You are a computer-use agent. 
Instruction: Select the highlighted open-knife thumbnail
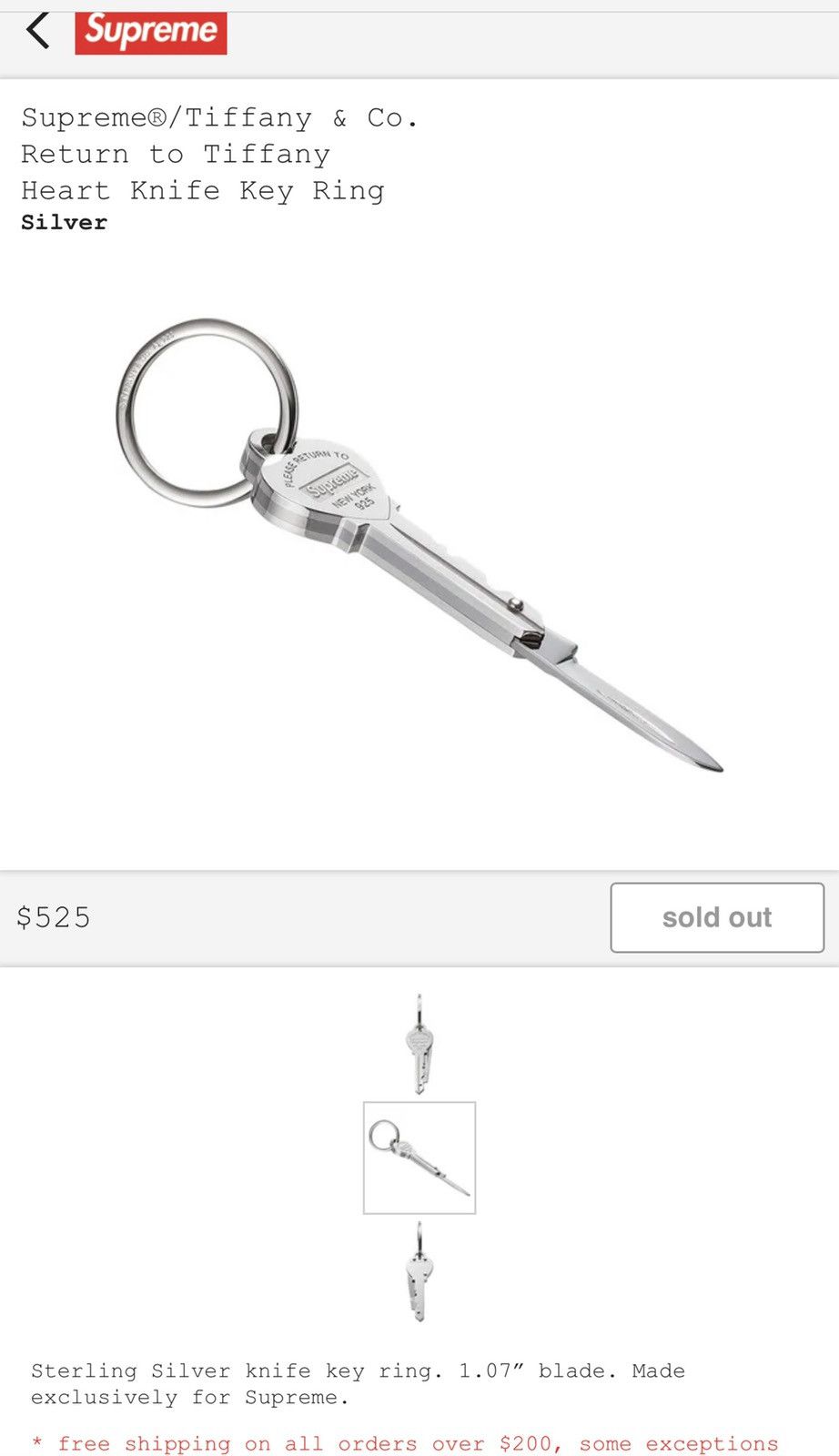[419, 1158]
